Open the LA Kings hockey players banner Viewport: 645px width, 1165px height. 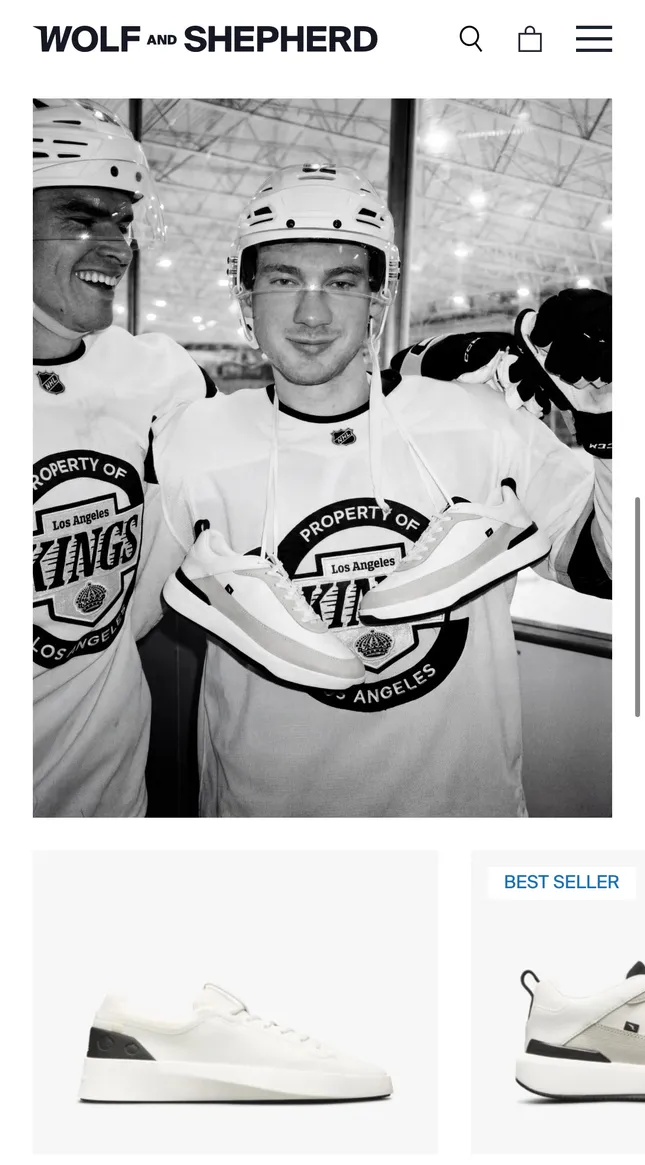point(322,457)
